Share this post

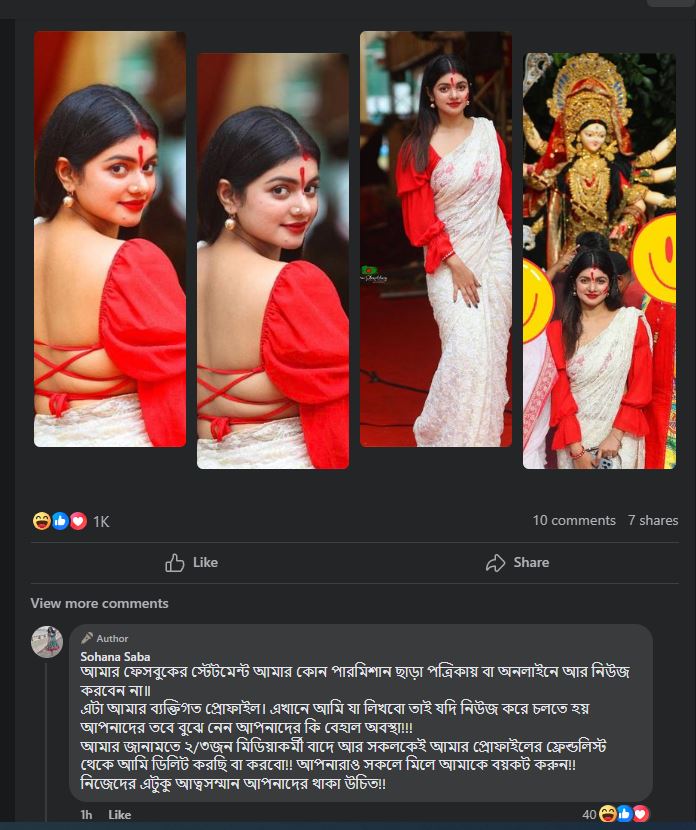(x=517, y=563)
